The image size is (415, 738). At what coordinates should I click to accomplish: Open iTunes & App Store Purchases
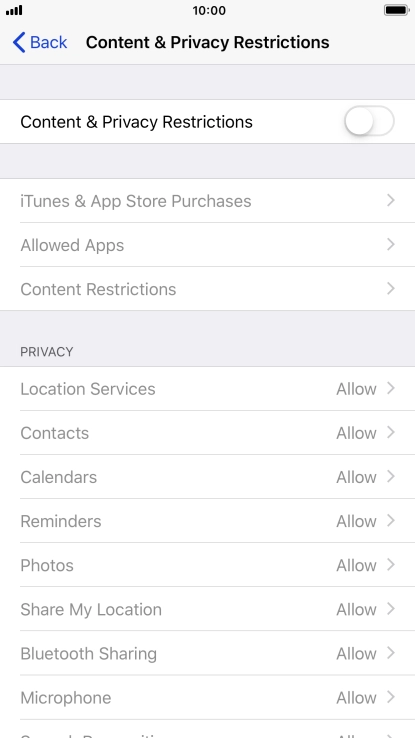208,201
